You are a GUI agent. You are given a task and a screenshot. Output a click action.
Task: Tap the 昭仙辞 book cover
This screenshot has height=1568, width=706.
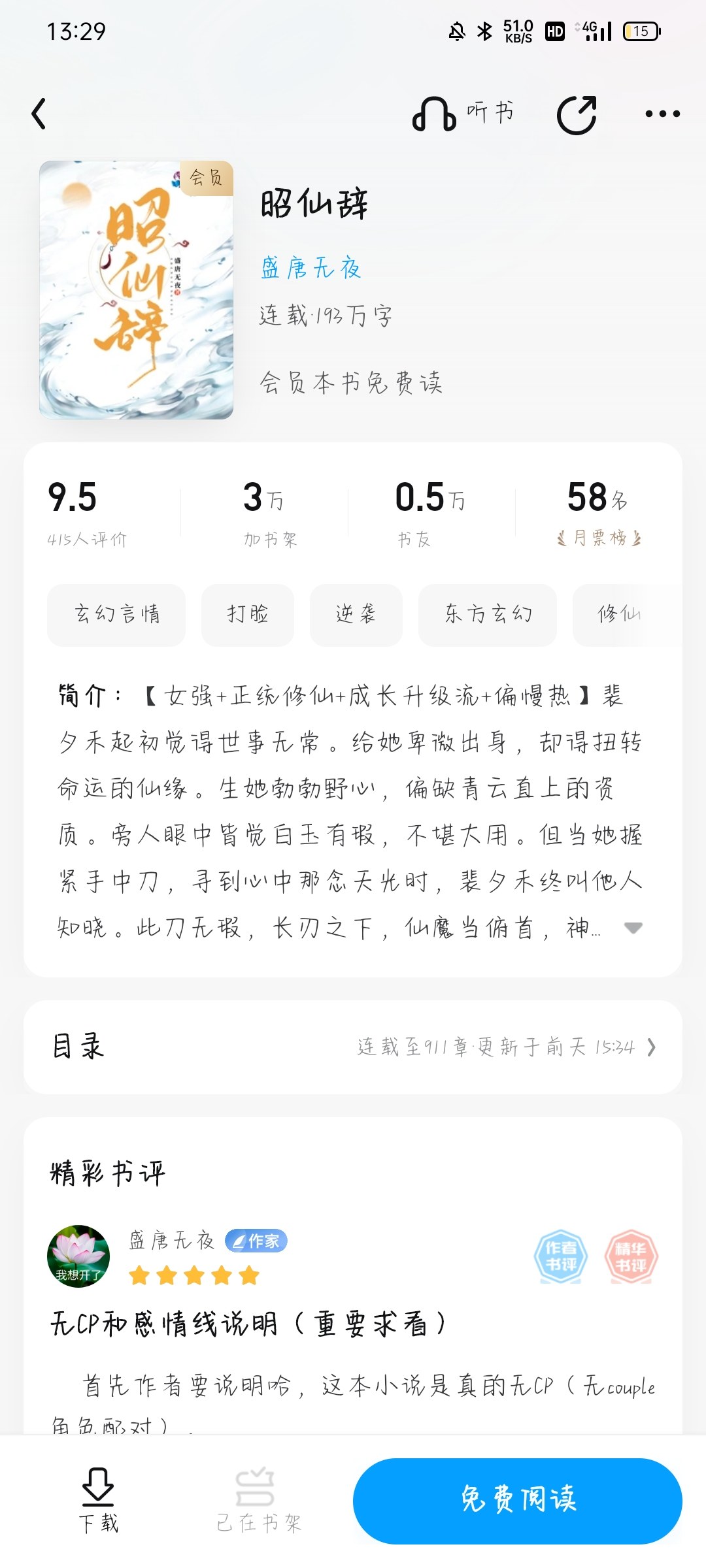136,289
